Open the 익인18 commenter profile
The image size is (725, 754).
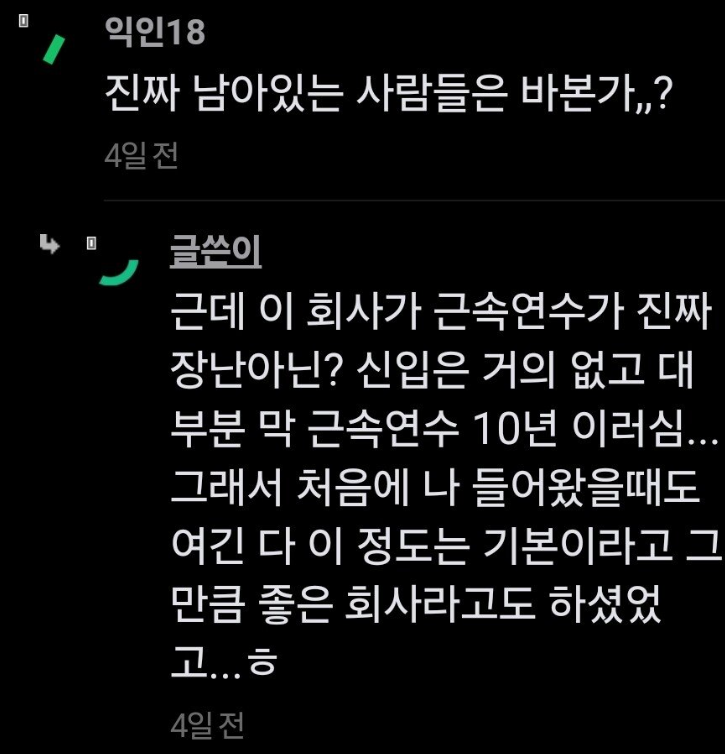[155, 32]
